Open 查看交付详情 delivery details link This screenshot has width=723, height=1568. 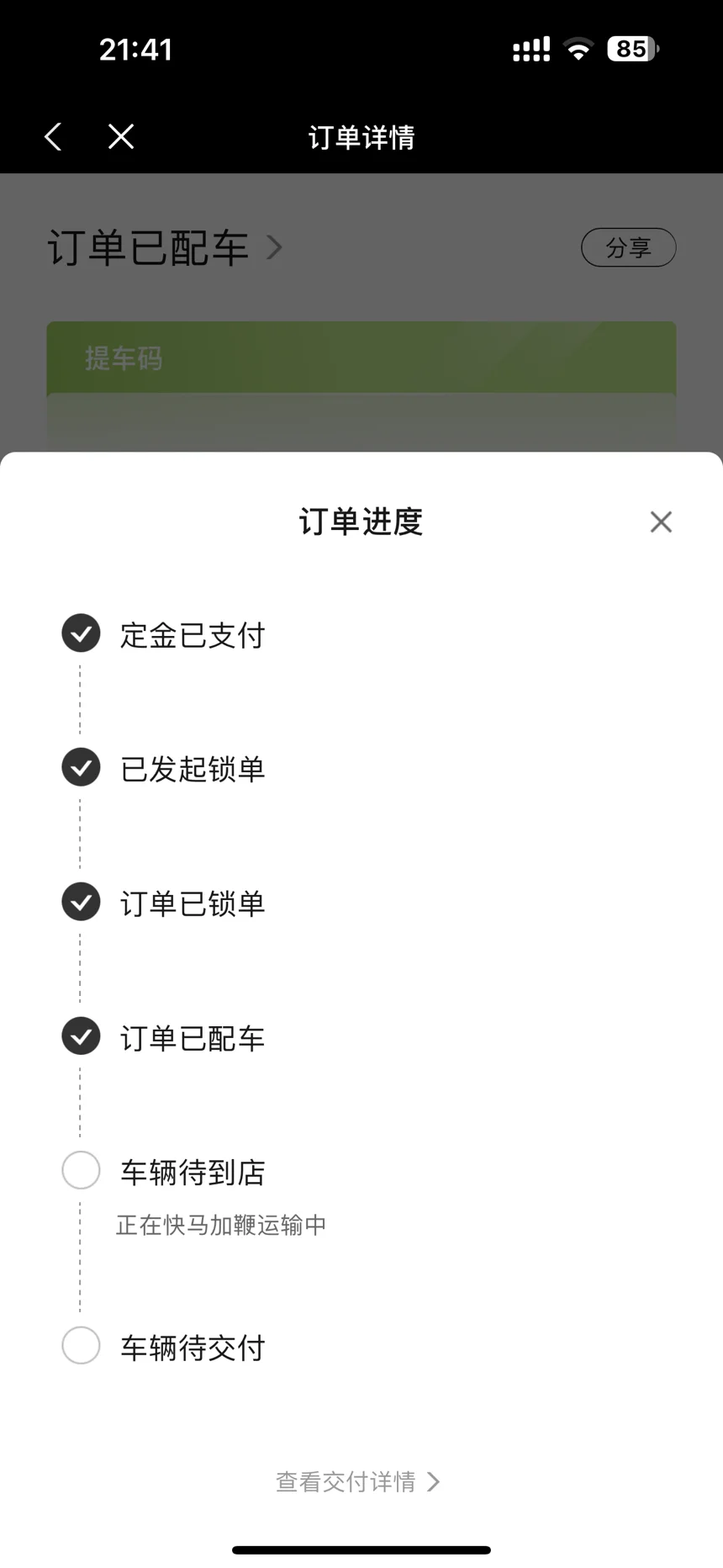tap(358, 1481)
